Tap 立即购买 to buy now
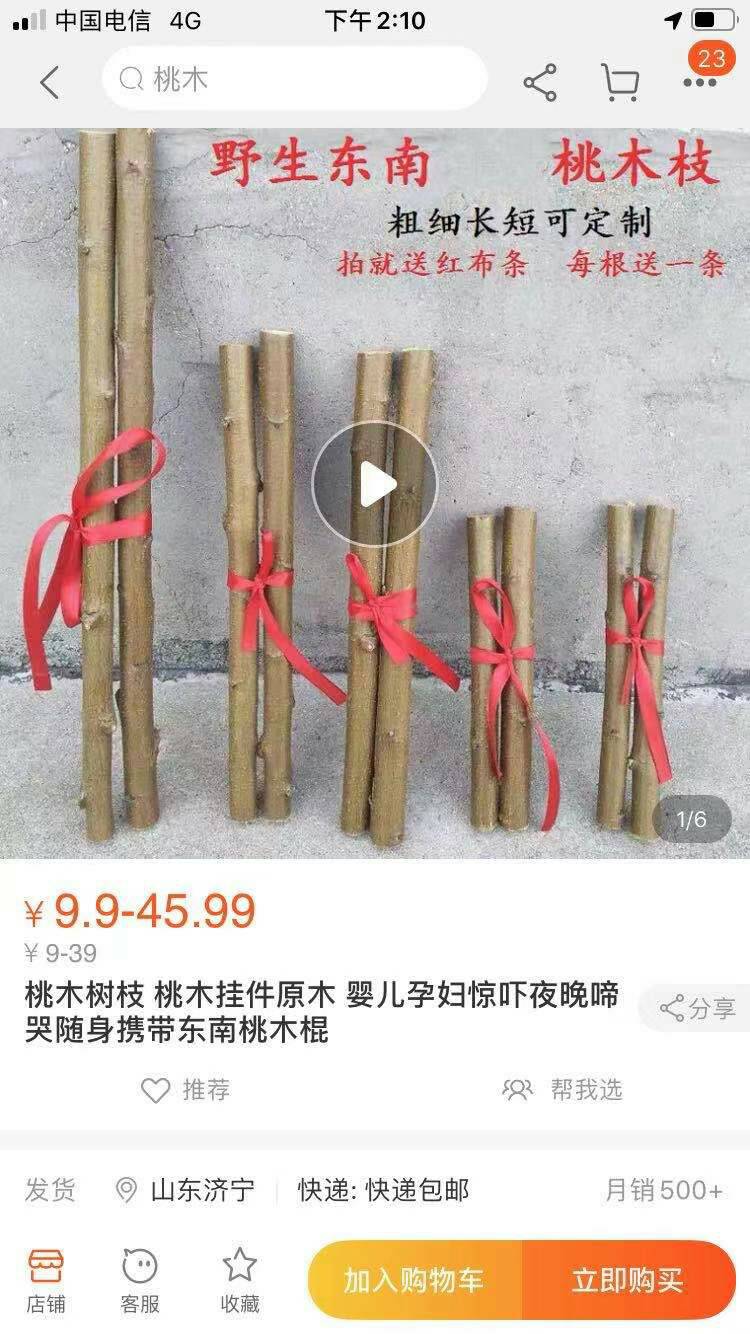 629,1280
